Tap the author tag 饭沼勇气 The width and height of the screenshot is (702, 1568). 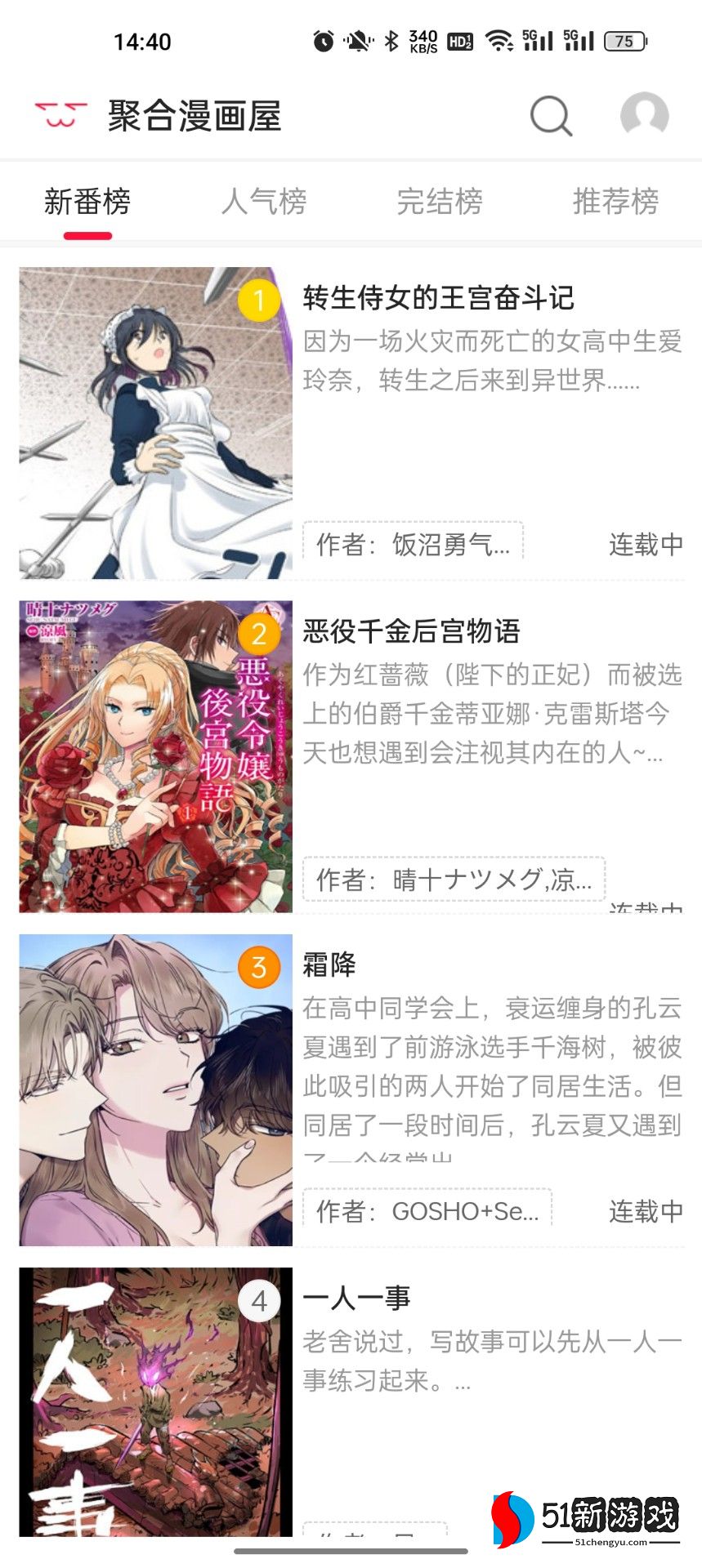tap(413, 544)
